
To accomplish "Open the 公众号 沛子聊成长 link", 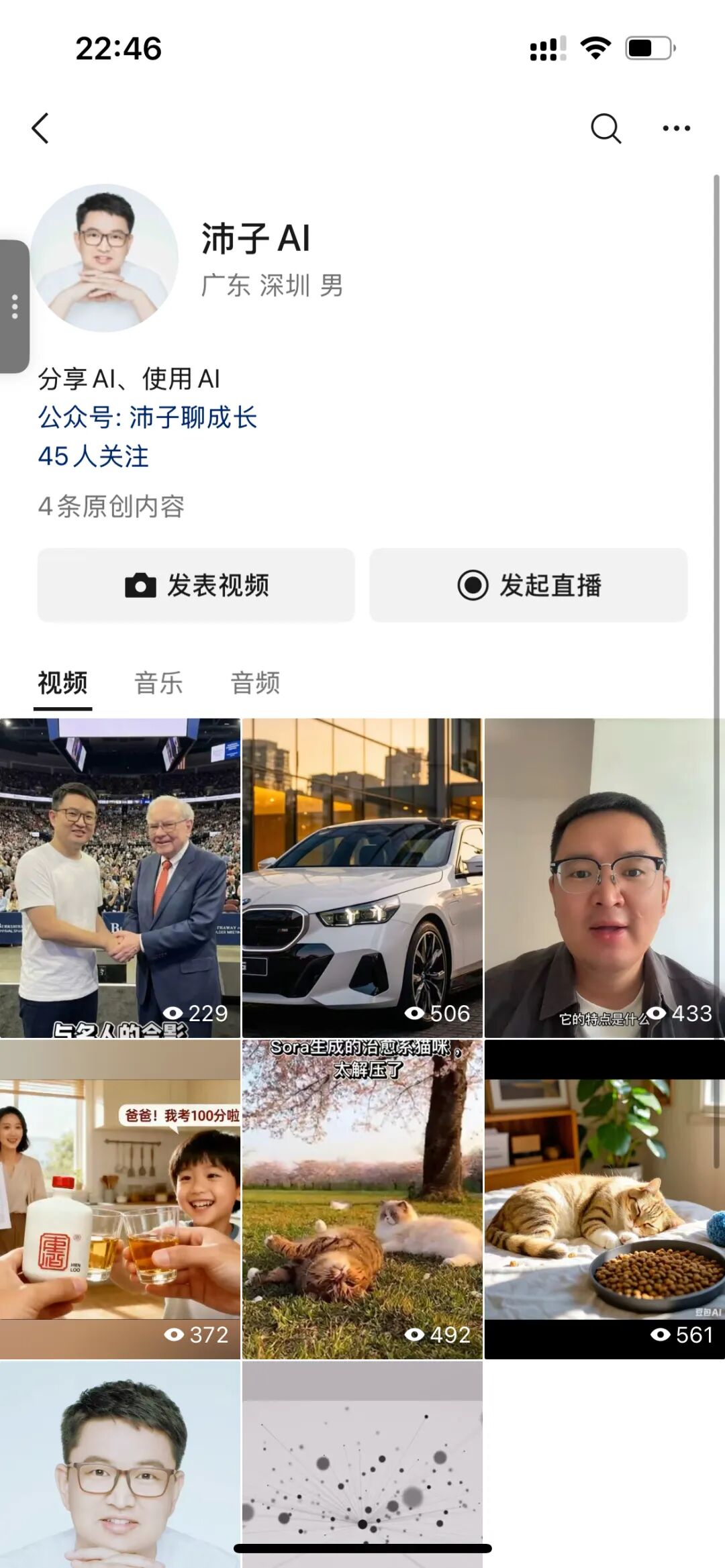I will click(x=147, y=417).
